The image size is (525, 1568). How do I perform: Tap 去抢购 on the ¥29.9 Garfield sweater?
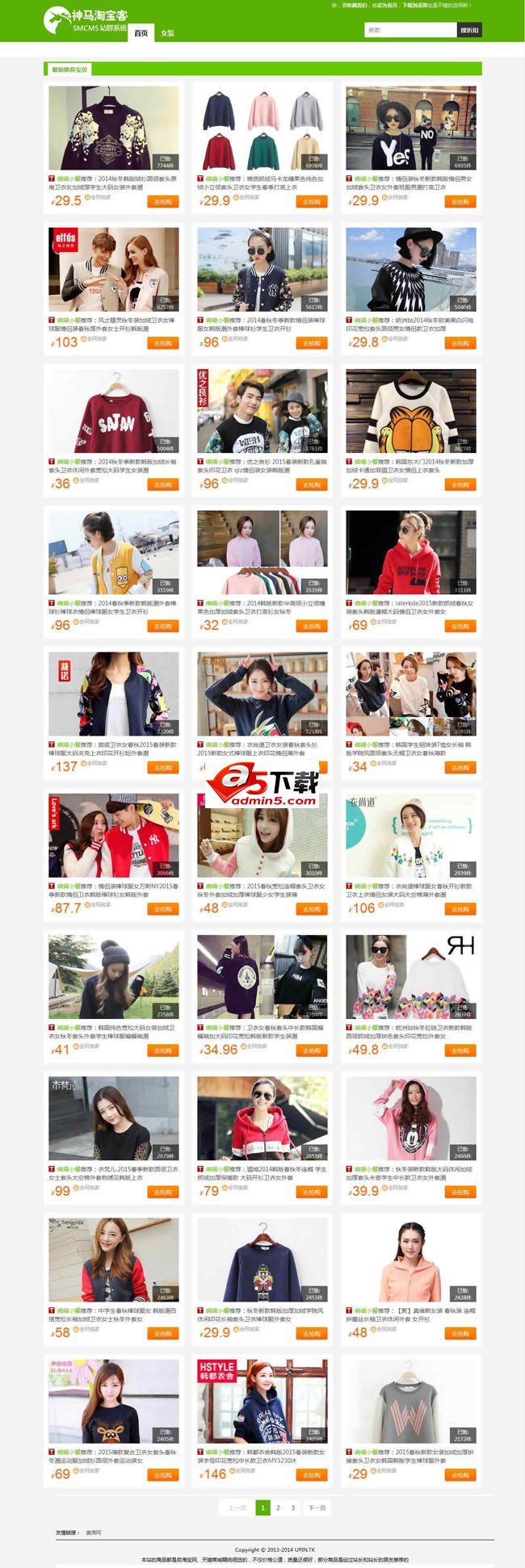click(460, 484)
